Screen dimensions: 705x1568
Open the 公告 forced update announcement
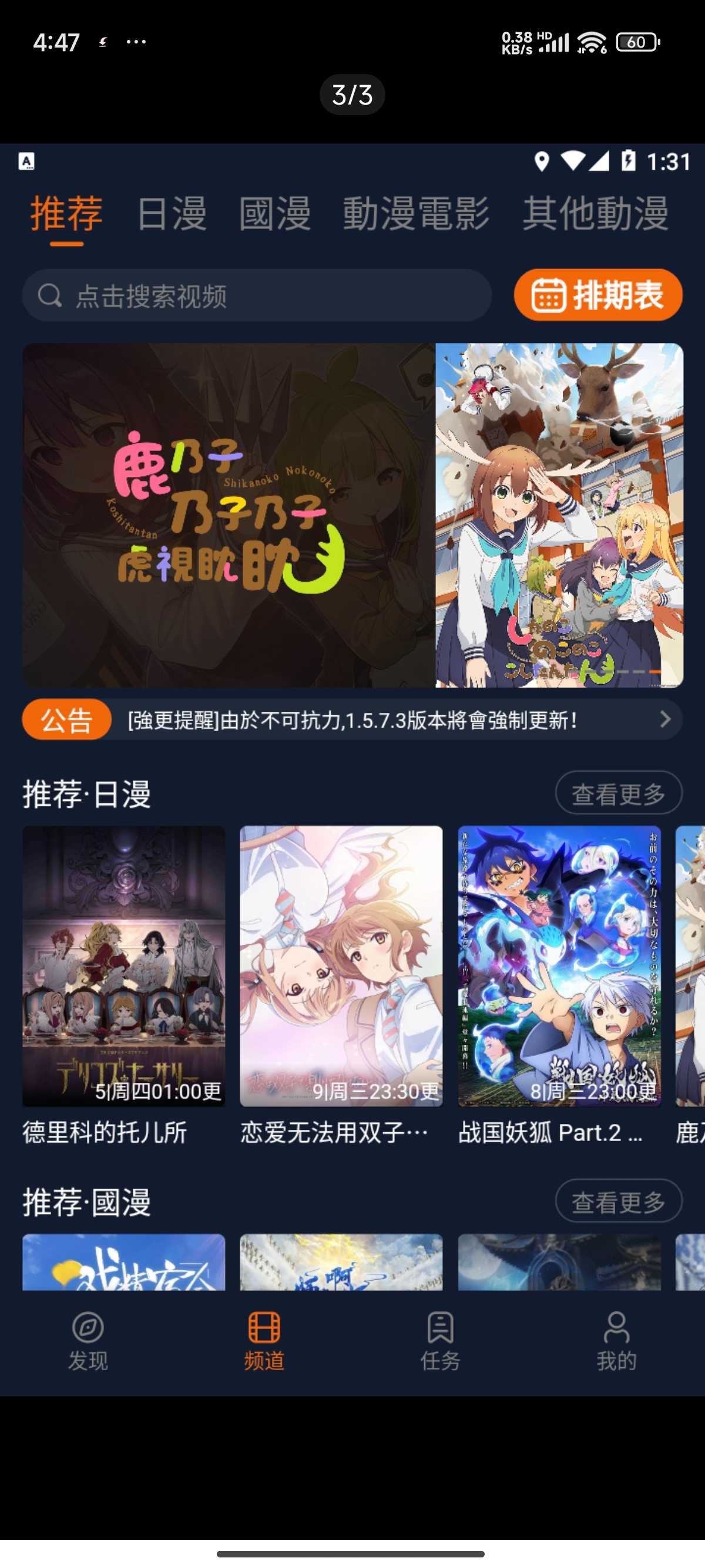pyautogui.click(x=352, y=720)
